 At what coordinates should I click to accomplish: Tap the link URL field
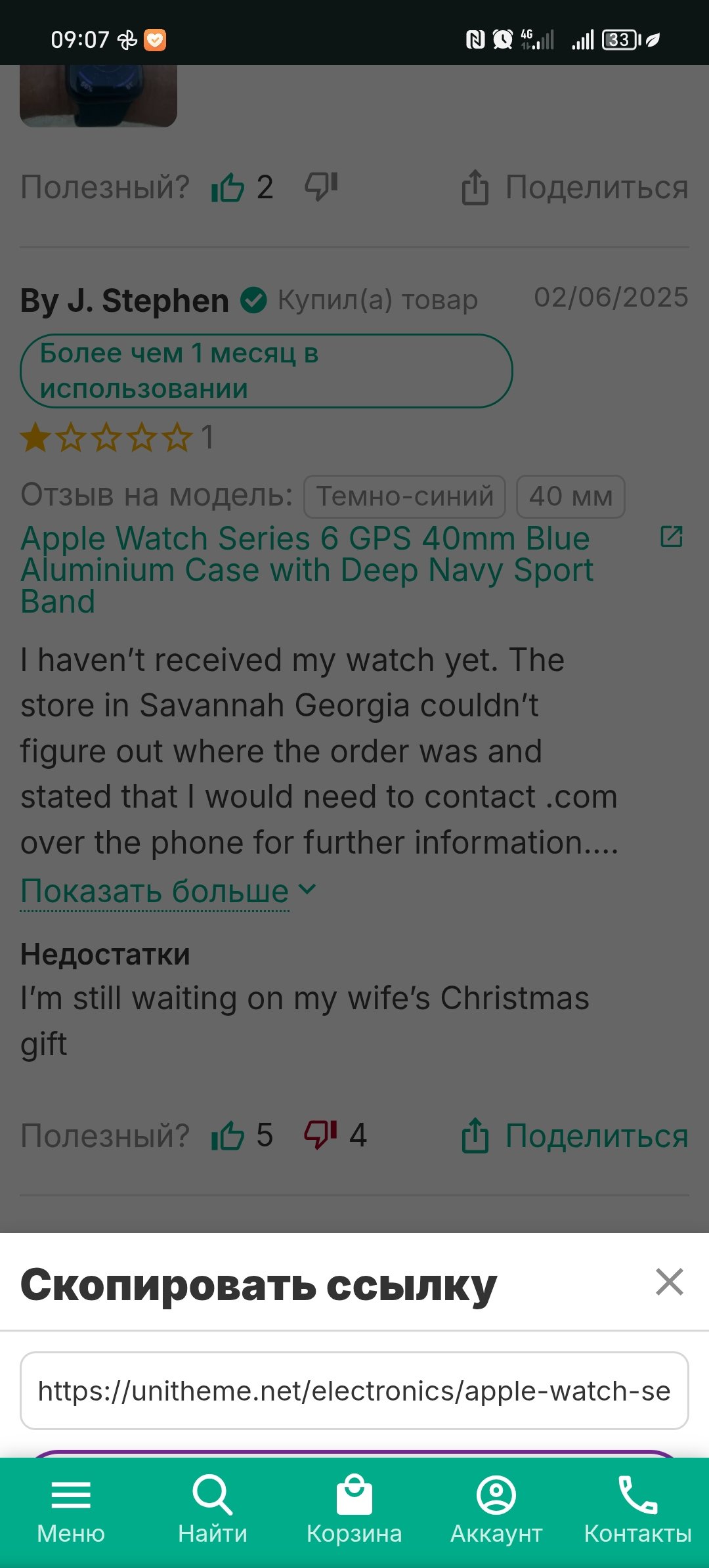tap(354, 1391)
